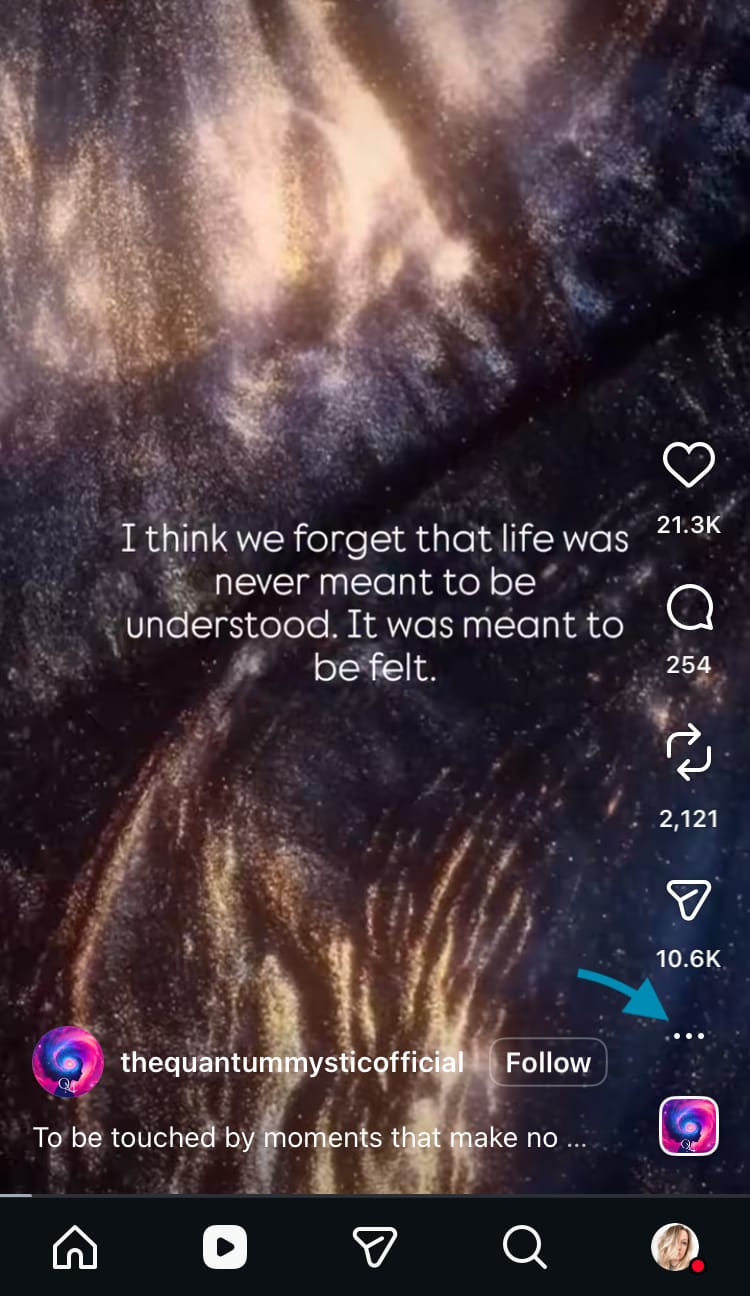Open the reel's audio thumbnail
Viewport: 750px width, 1296px height.
(x=689, y=1126)
